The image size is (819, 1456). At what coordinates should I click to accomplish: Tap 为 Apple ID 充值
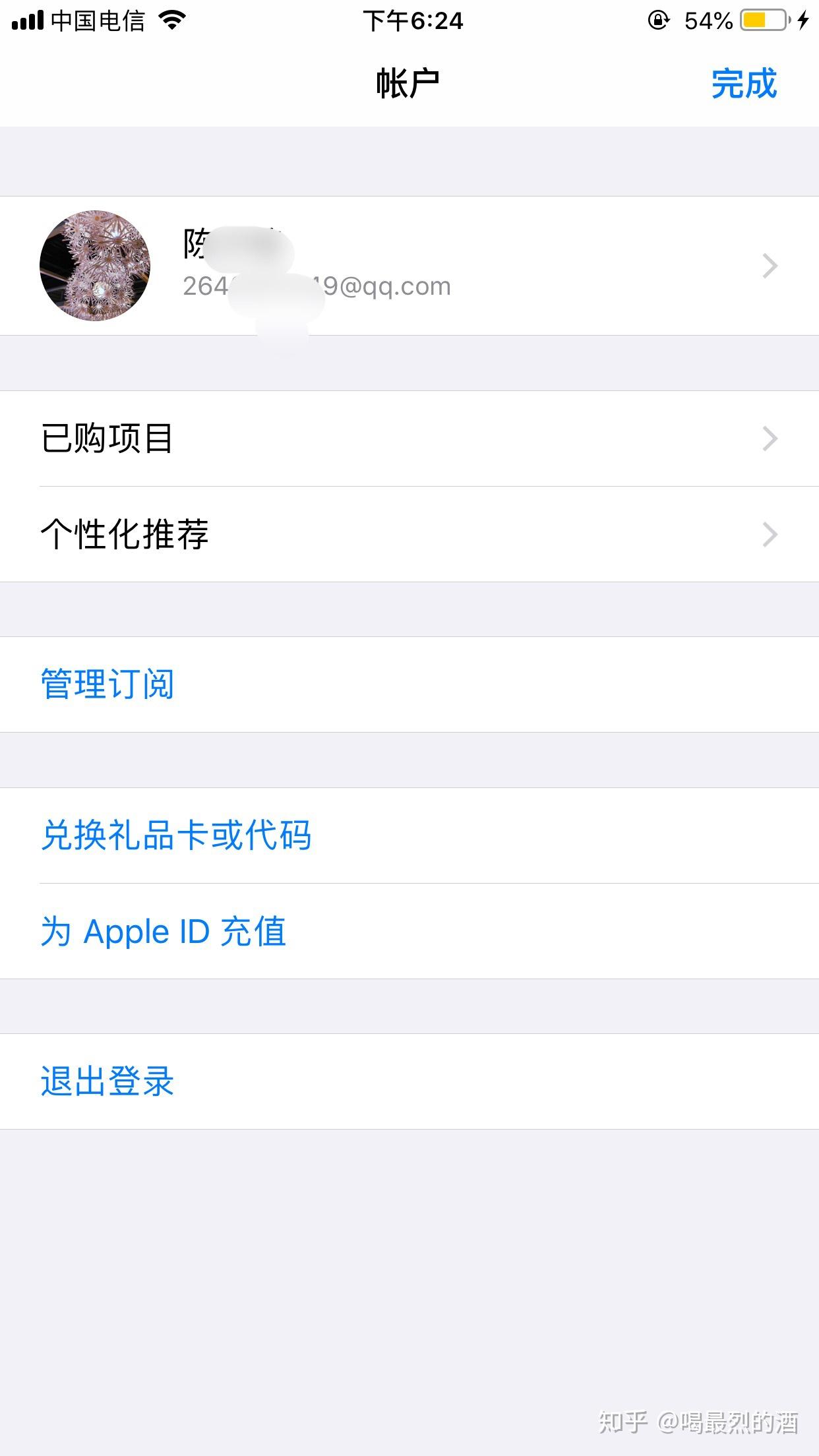[163, 931]
